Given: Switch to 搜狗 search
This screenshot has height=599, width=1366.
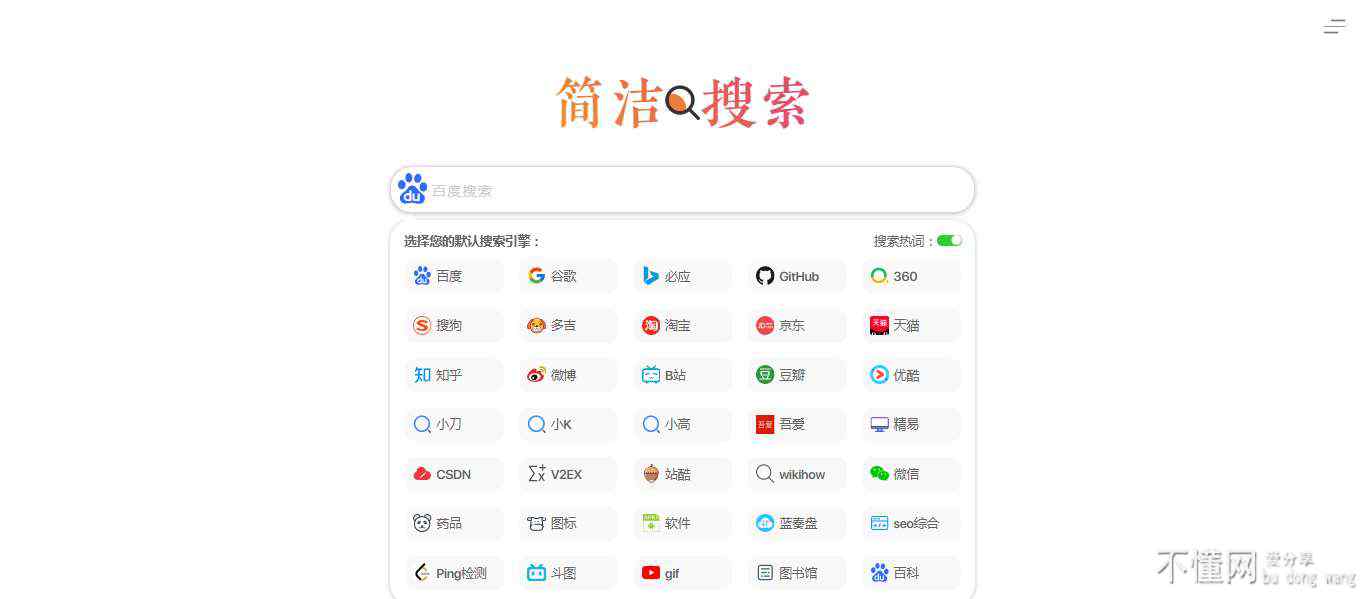Looking at the screenshot, I should (453, 326).
